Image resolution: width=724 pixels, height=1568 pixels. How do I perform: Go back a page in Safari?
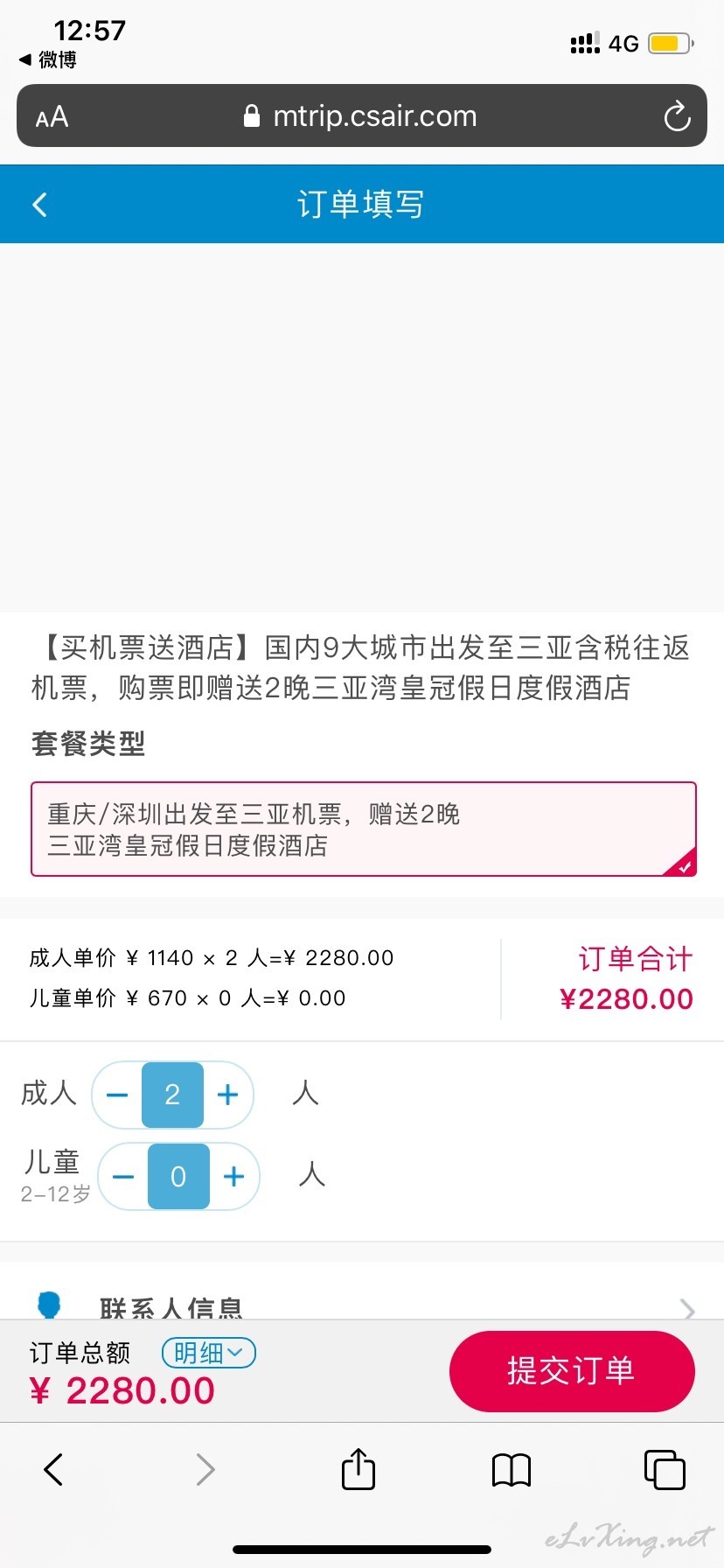pos(53,1469)
